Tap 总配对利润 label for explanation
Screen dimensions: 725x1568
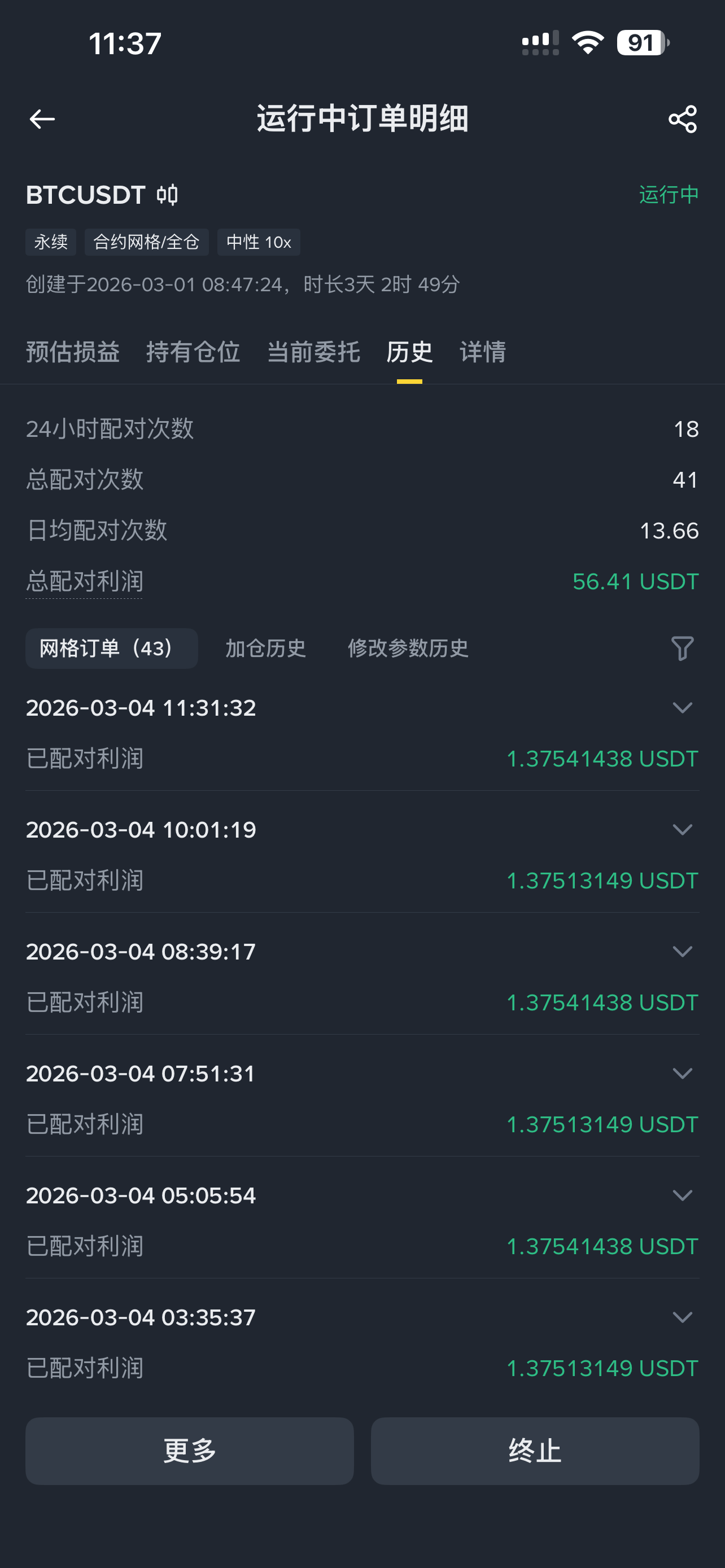point(84,581)
